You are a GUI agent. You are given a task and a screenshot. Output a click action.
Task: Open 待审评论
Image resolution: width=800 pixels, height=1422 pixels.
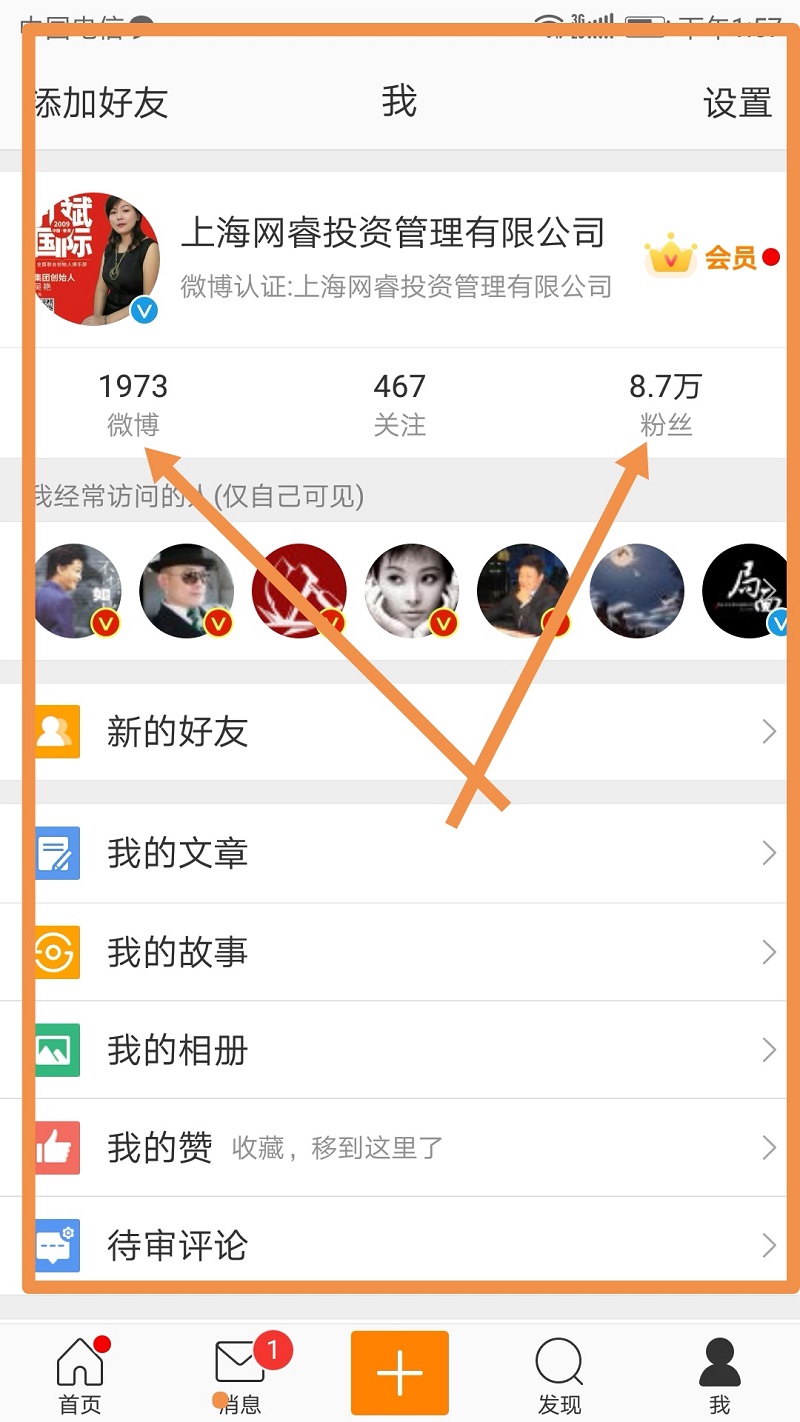coord(400,1246)
